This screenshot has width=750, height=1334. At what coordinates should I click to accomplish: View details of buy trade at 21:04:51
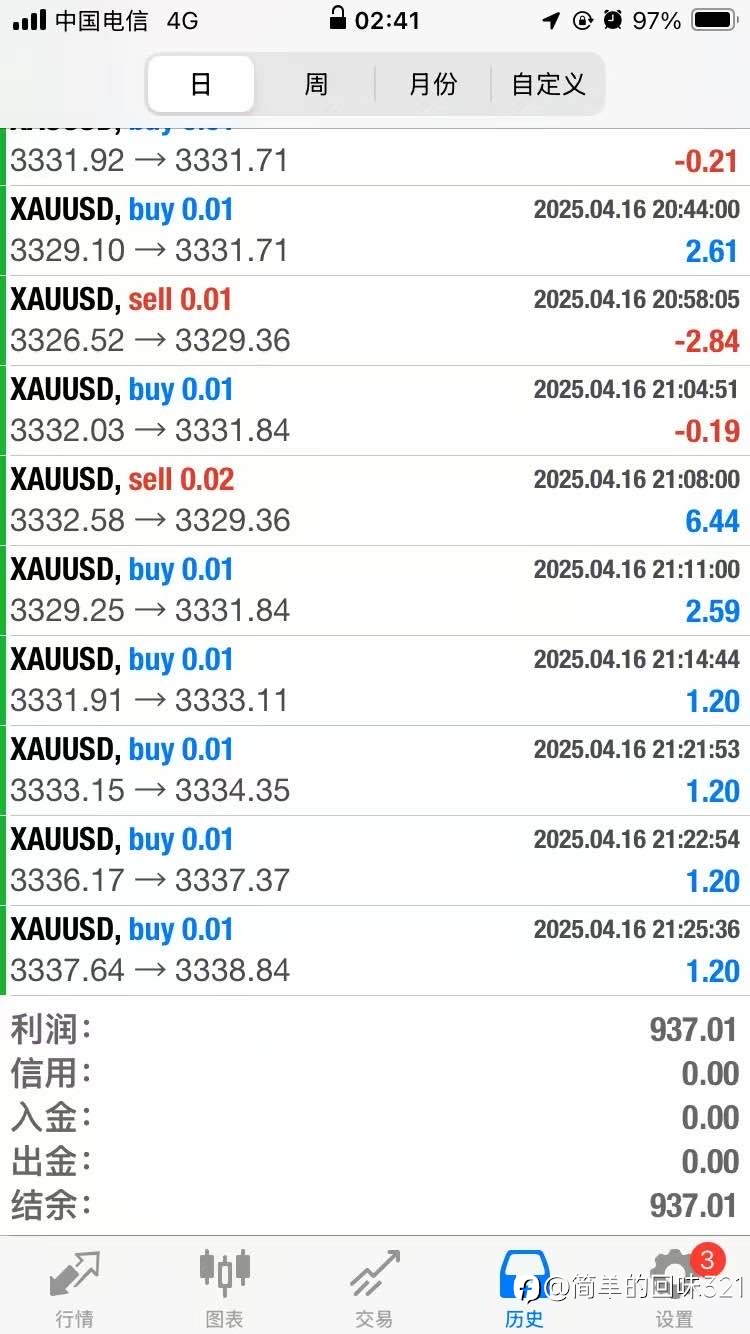[x=375, y=410]
